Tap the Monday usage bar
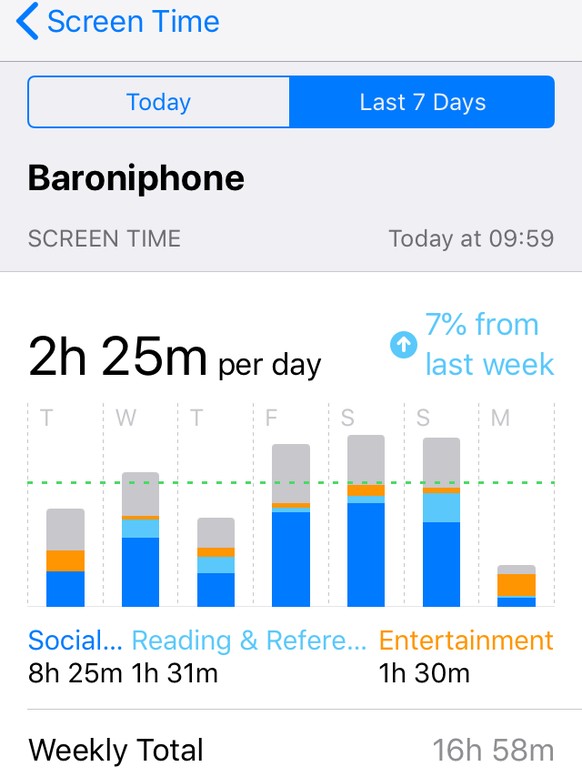Image resolution: width=582 pixels, height=777 pixels. click(517, 586)
